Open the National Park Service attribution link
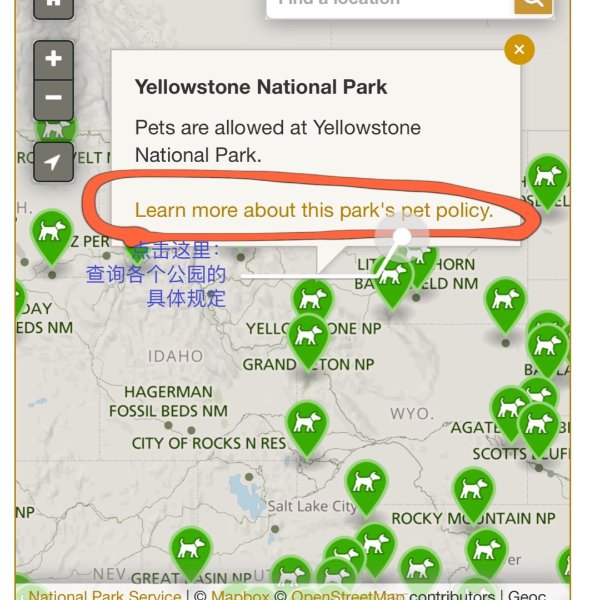 pyautogui.click(x=104, y=596)
